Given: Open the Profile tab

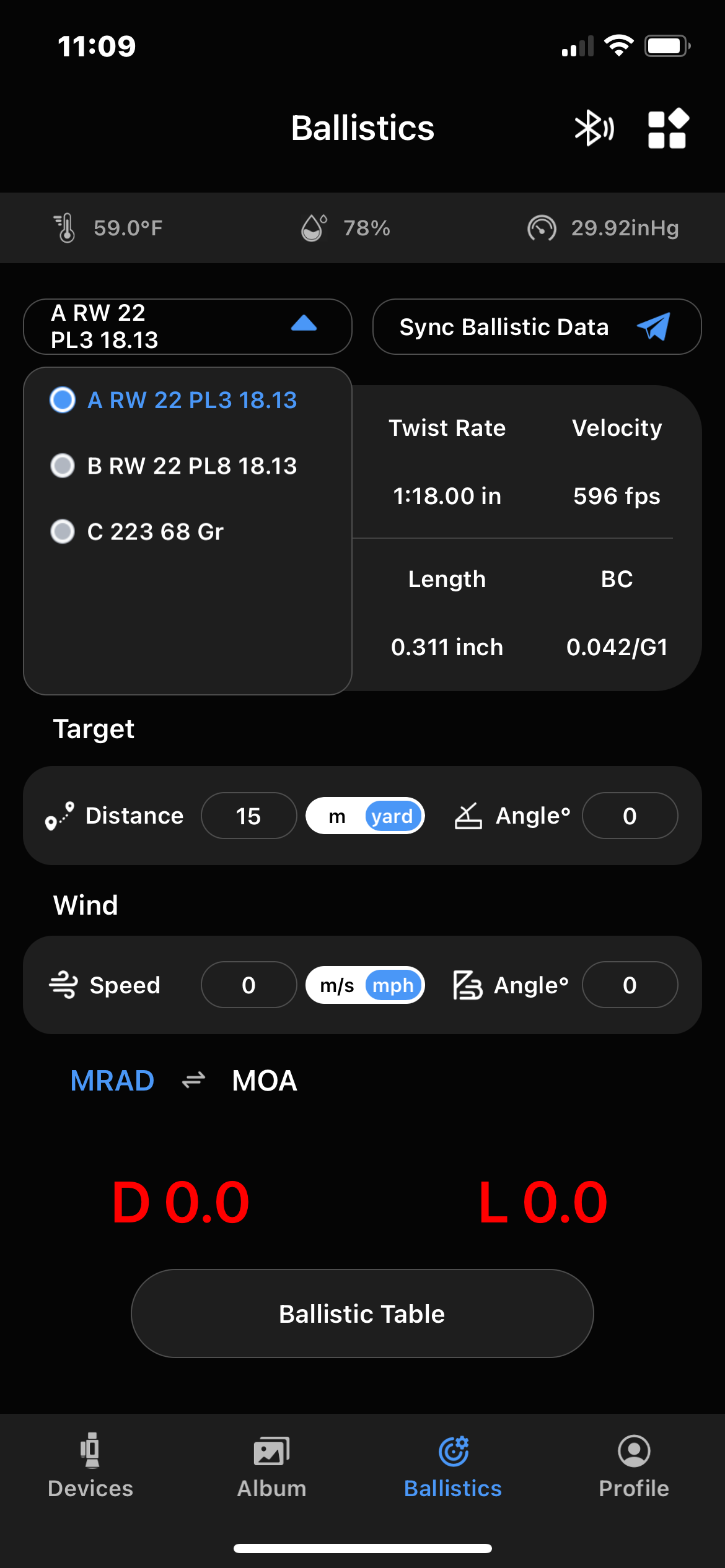Looking at the screenshot, I should coord(634,1465).
